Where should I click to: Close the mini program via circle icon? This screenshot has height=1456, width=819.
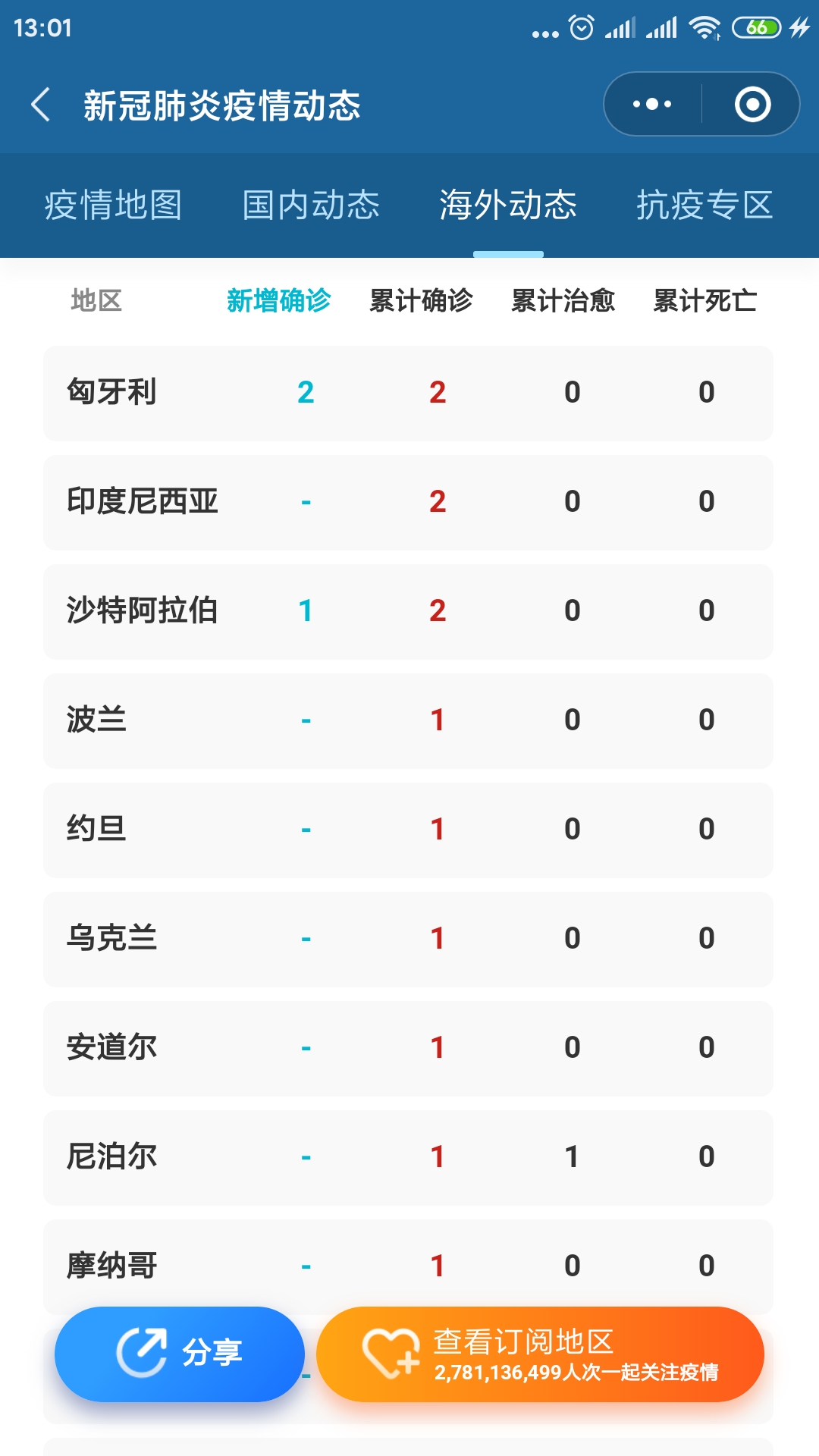[x=752, y=105]
